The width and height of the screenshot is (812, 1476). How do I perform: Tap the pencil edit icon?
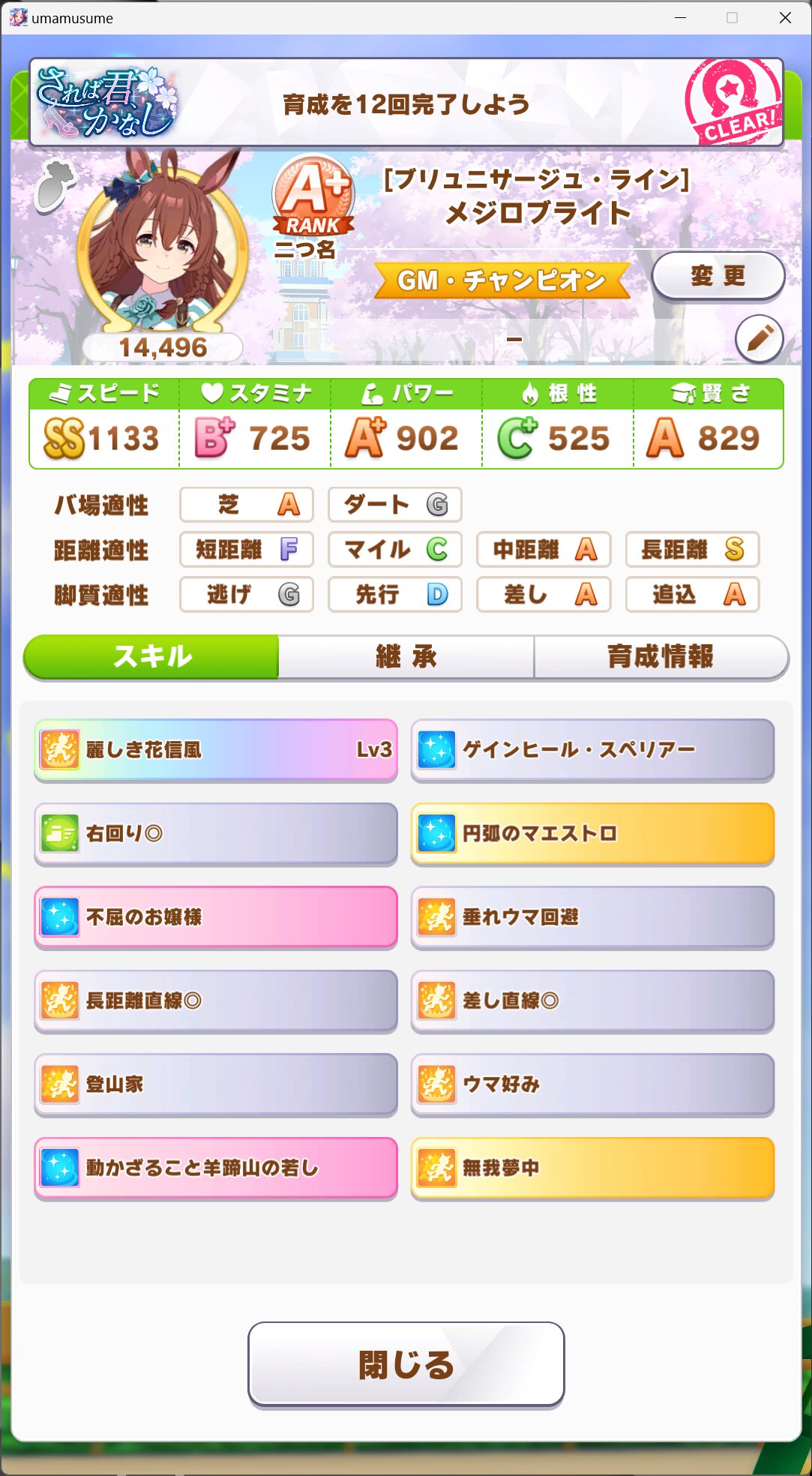point(759,339)
